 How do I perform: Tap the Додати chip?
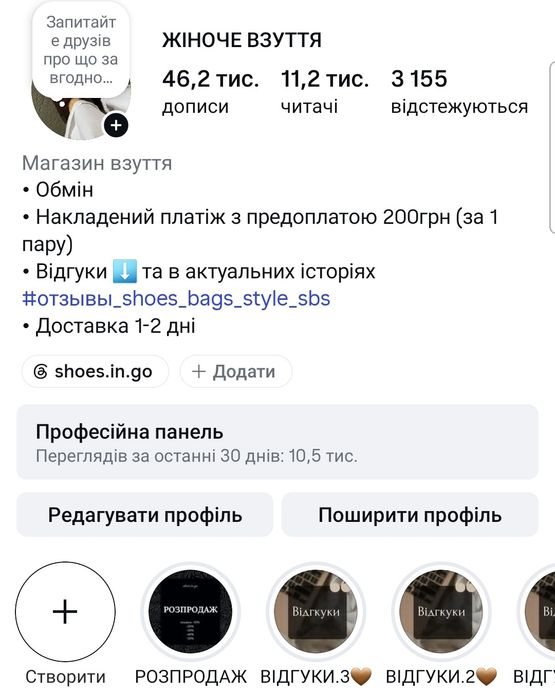(x=236, y=371)
